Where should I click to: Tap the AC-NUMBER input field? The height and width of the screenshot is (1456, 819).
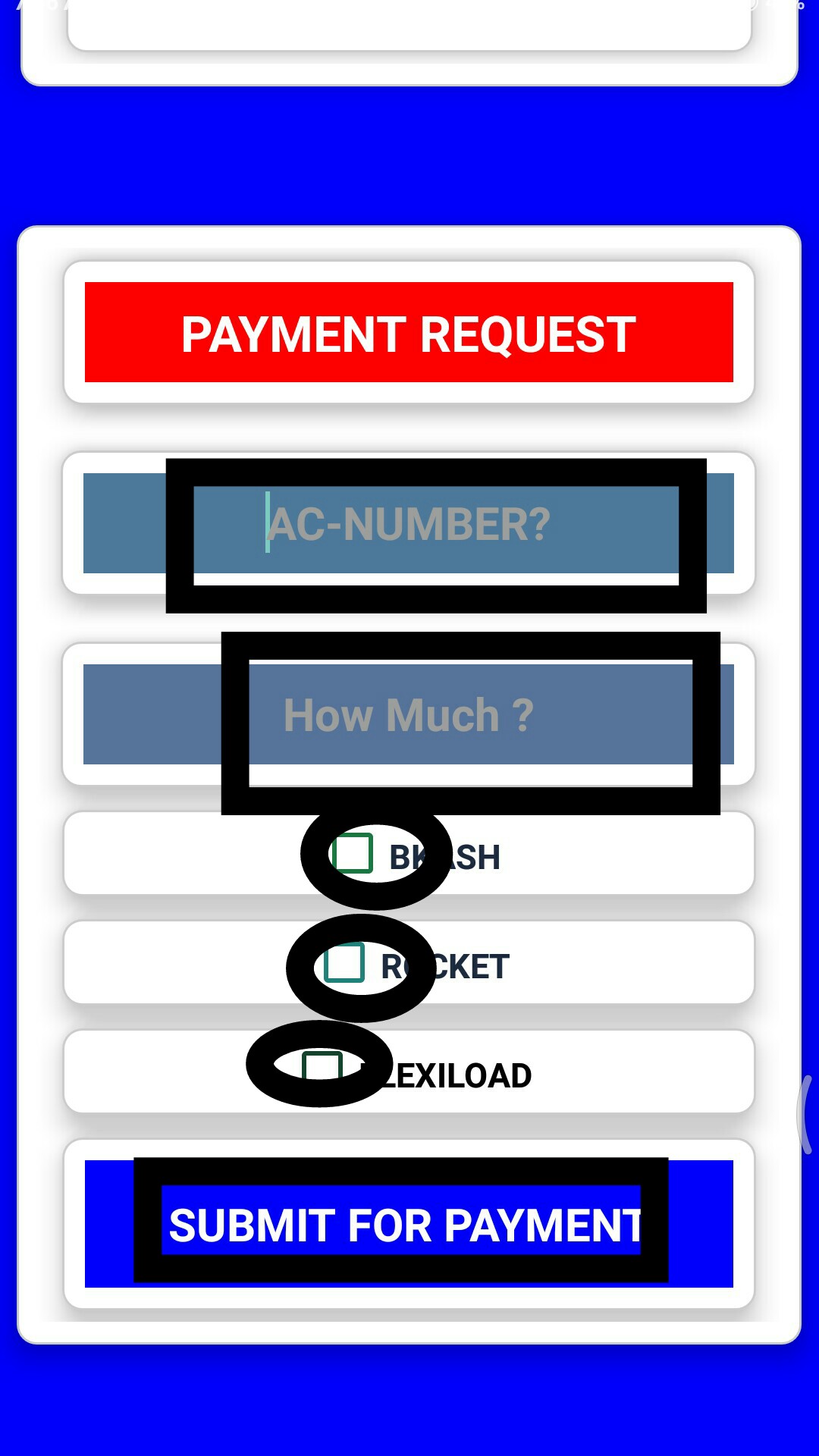[409, 523]
